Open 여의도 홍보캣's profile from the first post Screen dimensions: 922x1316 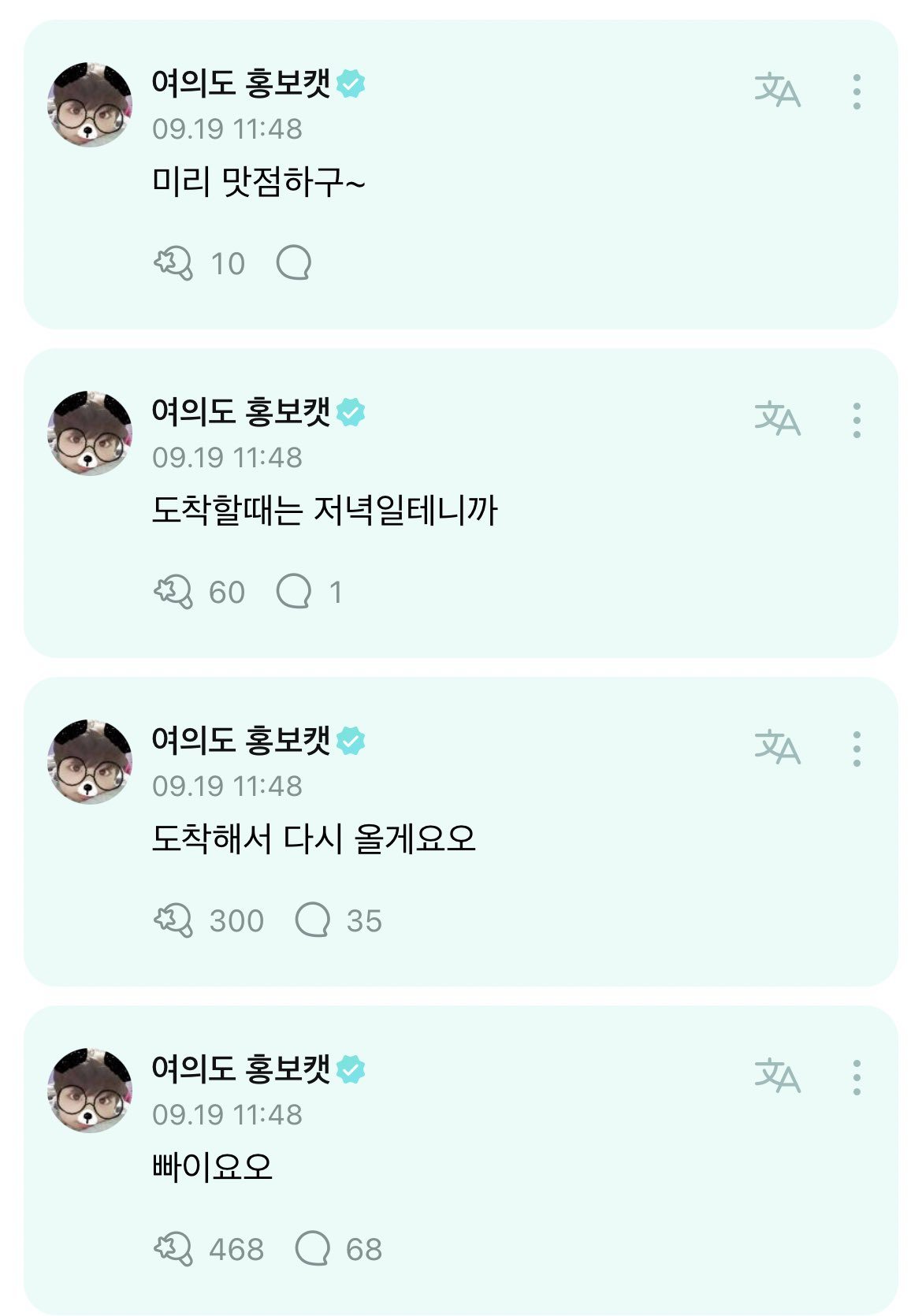92,104
